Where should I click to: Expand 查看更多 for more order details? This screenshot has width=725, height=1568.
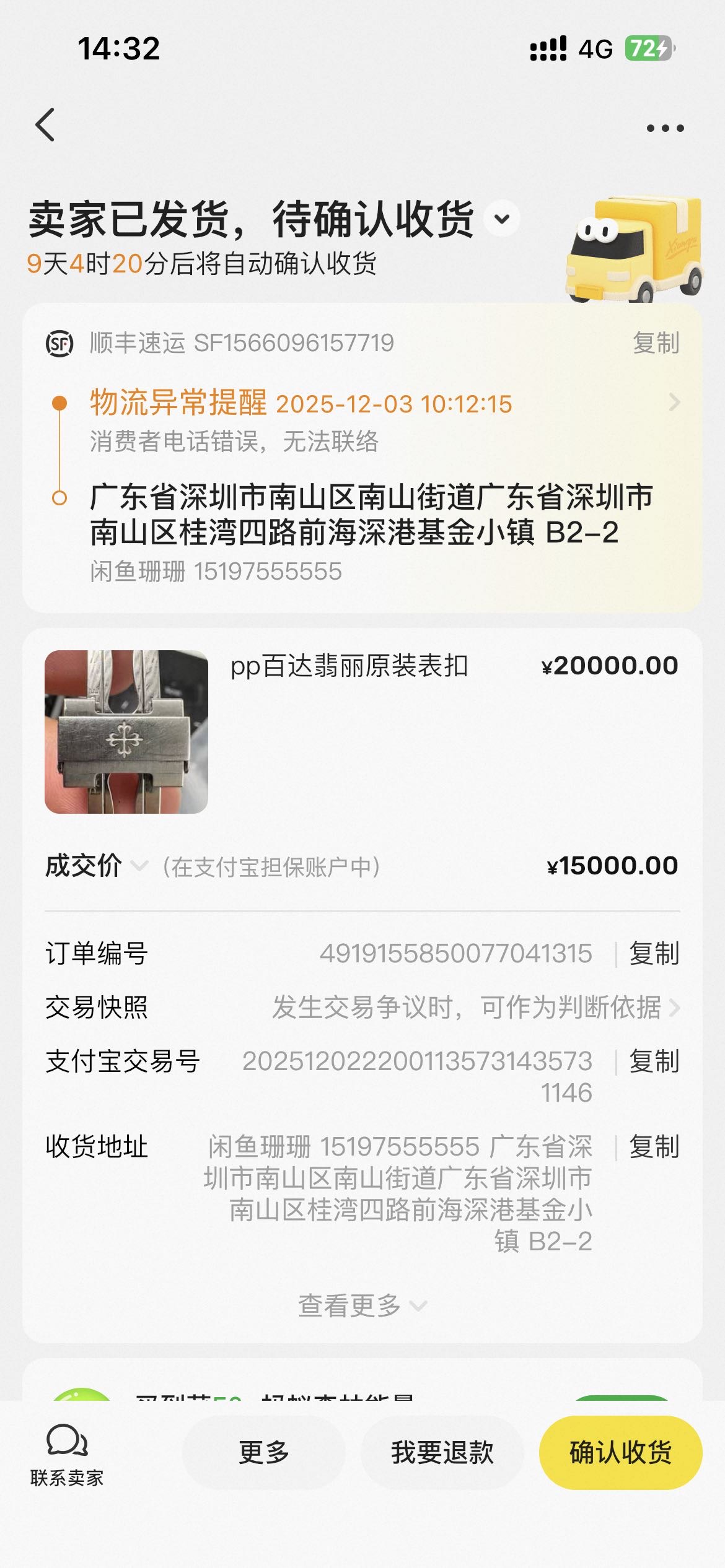point(362,1305)
